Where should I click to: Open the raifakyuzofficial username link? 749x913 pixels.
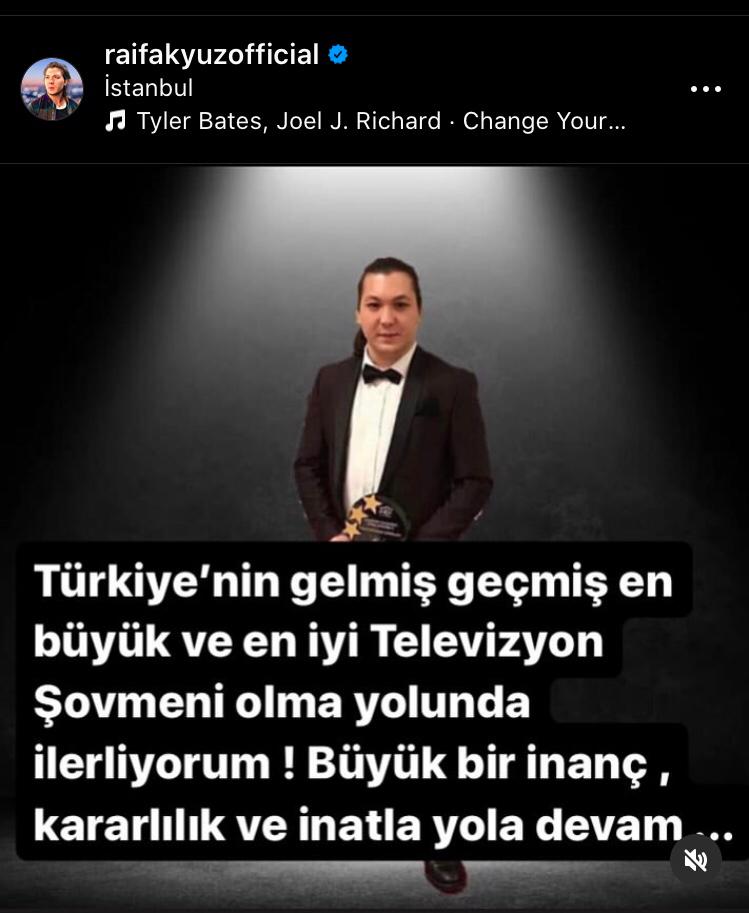[211, 55]
